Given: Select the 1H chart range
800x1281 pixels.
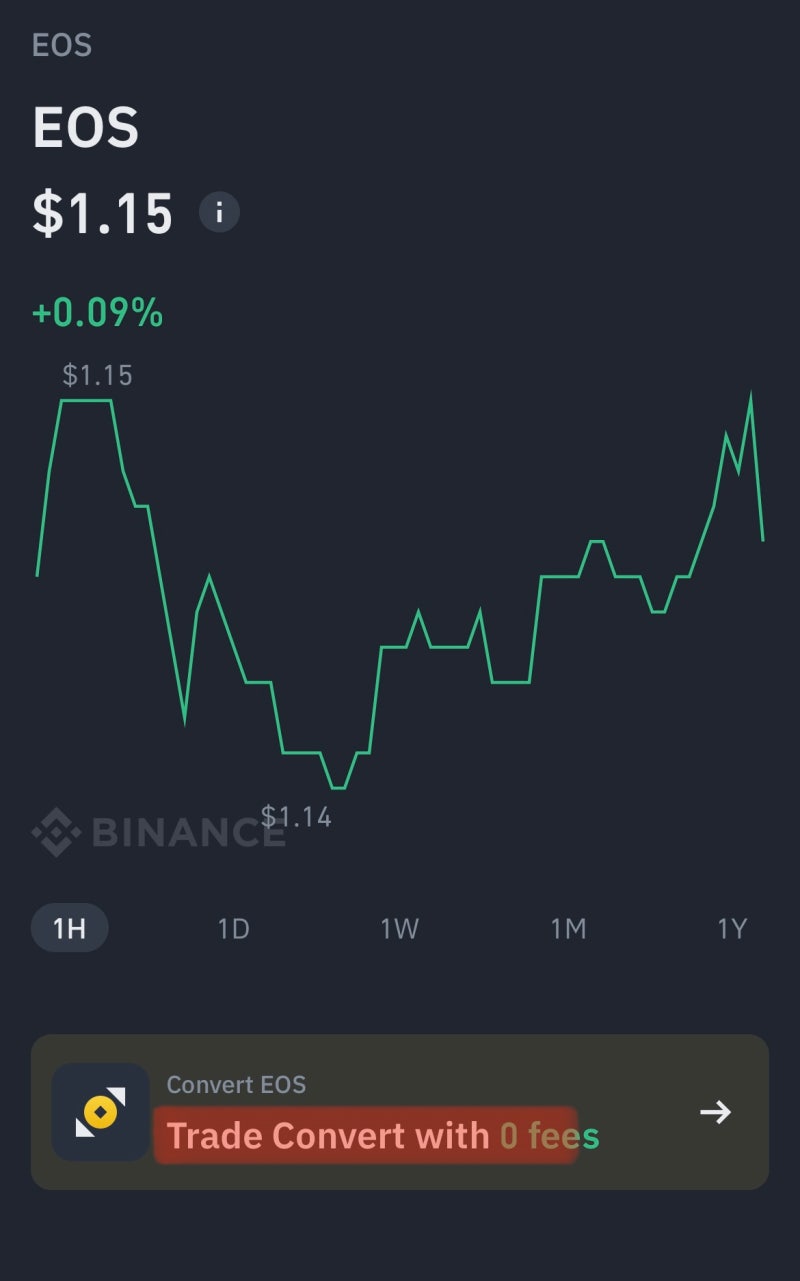Looking at the screenshot, I should click(69, 928).
